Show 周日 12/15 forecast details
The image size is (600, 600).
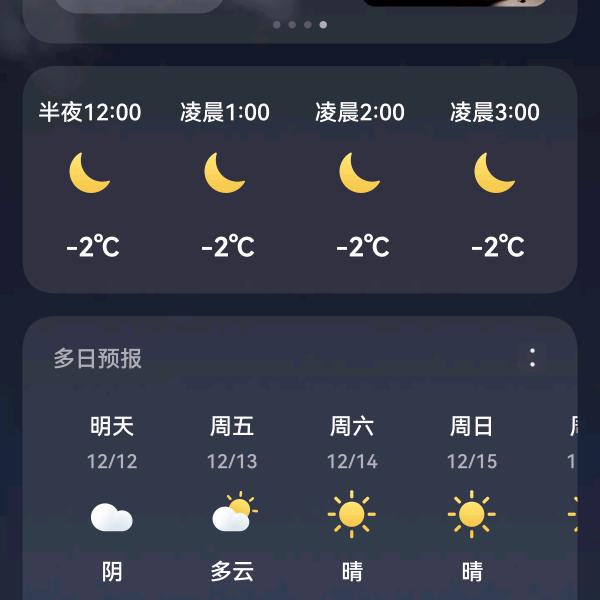coord(472,500)
